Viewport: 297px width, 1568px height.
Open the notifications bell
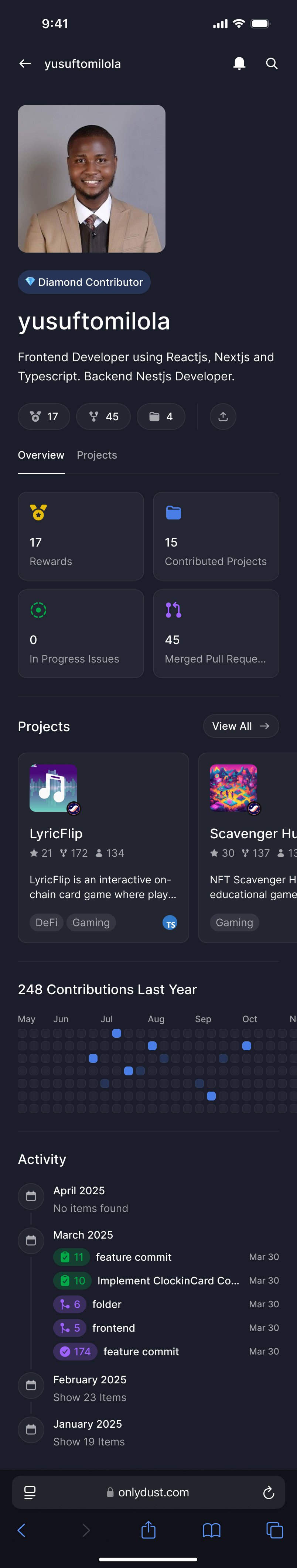click(239, 64)
